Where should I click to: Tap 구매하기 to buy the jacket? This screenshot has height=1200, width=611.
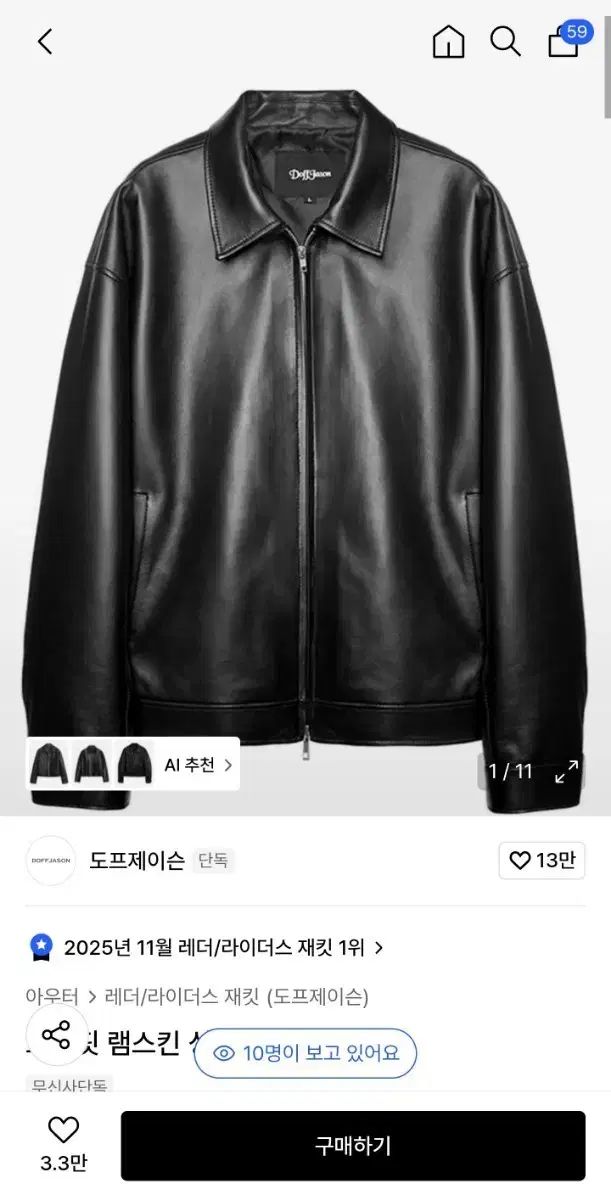pyautogui.click(x=353, y=1146)
